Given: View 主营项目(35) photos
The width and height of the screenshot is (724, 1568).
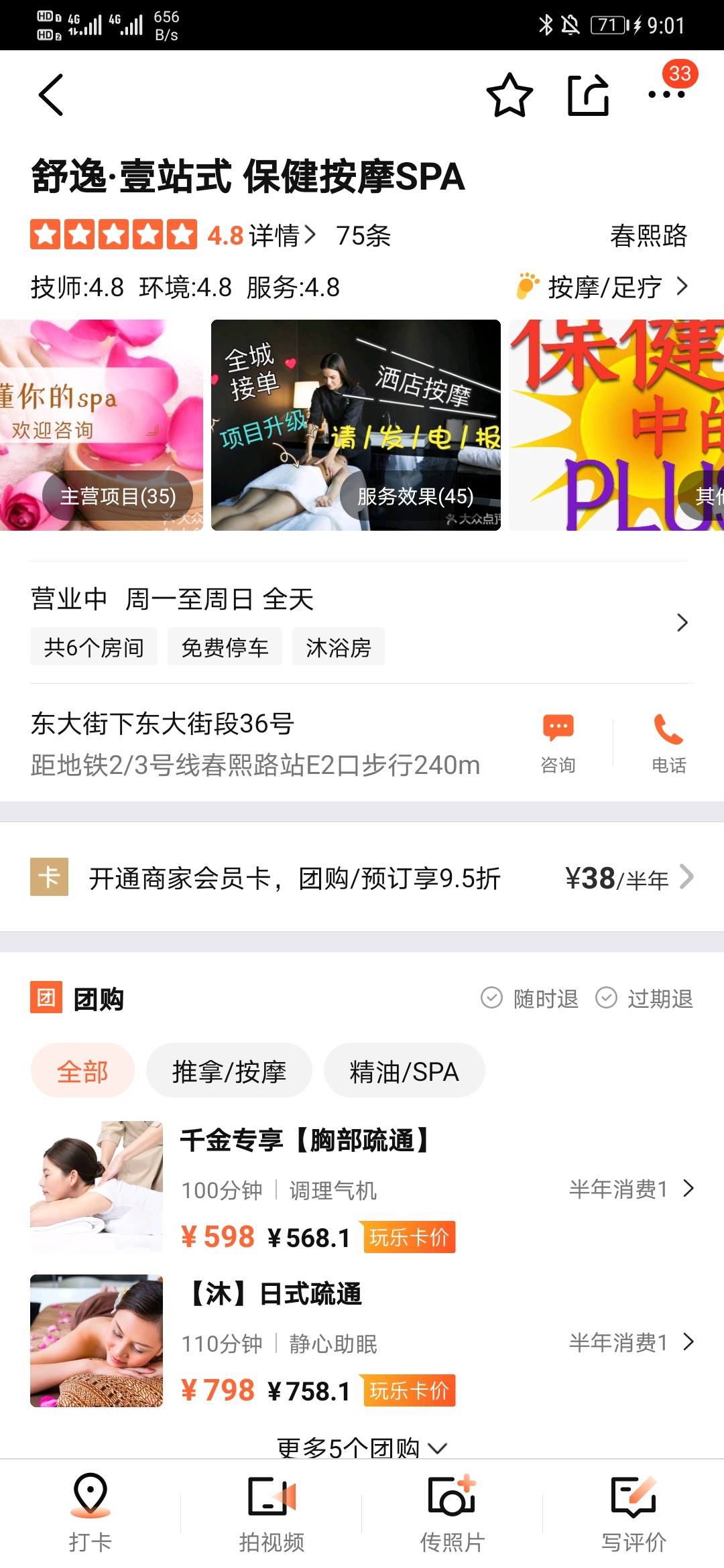Looking at the screenshot, I should click(118, 496).
